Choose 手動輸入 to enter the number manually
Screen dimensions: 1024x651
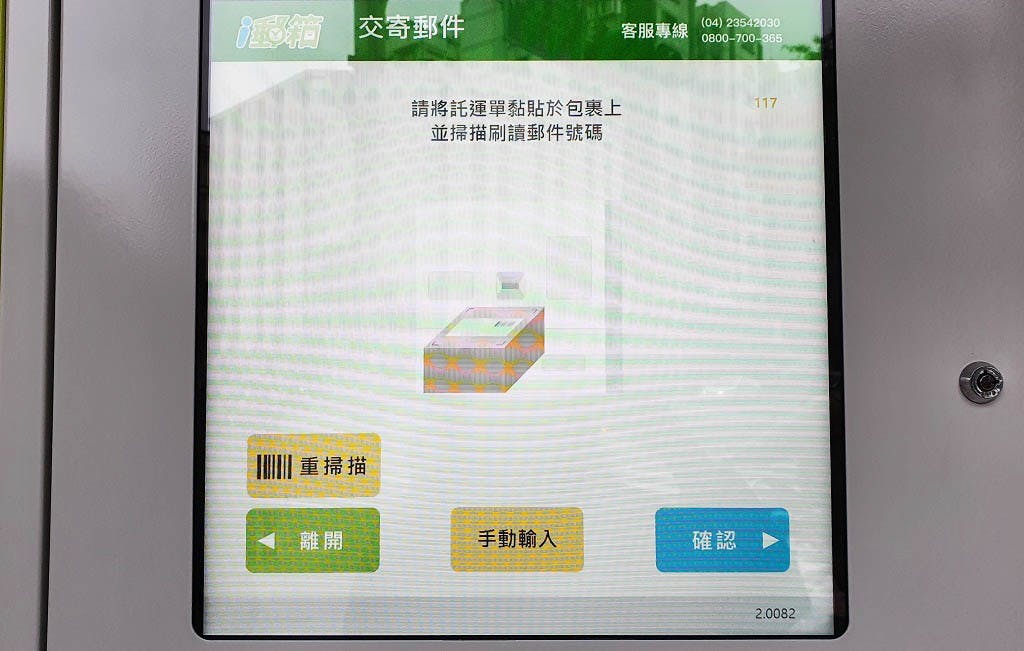point(517,539)
